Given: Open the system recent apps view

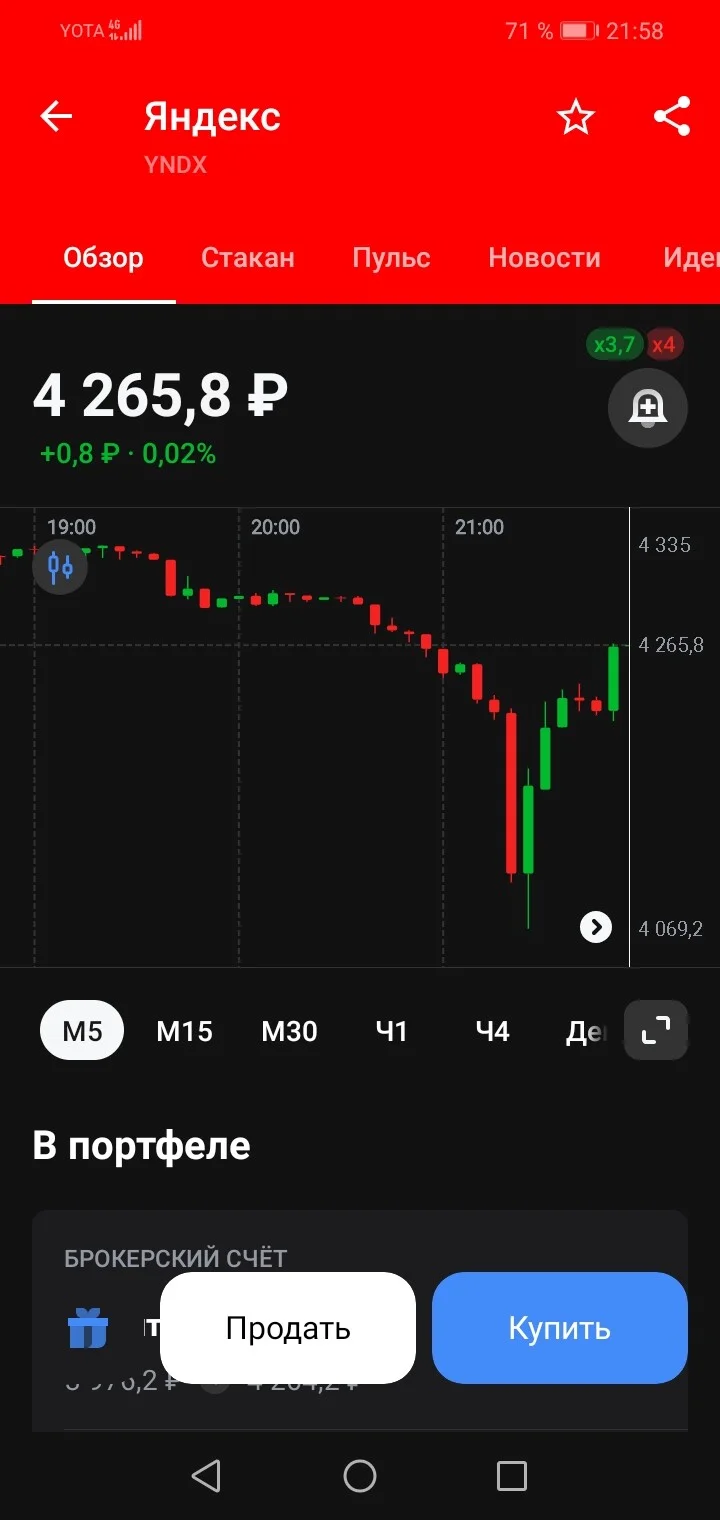Looking at the screenshot, I should [512, 1476].
